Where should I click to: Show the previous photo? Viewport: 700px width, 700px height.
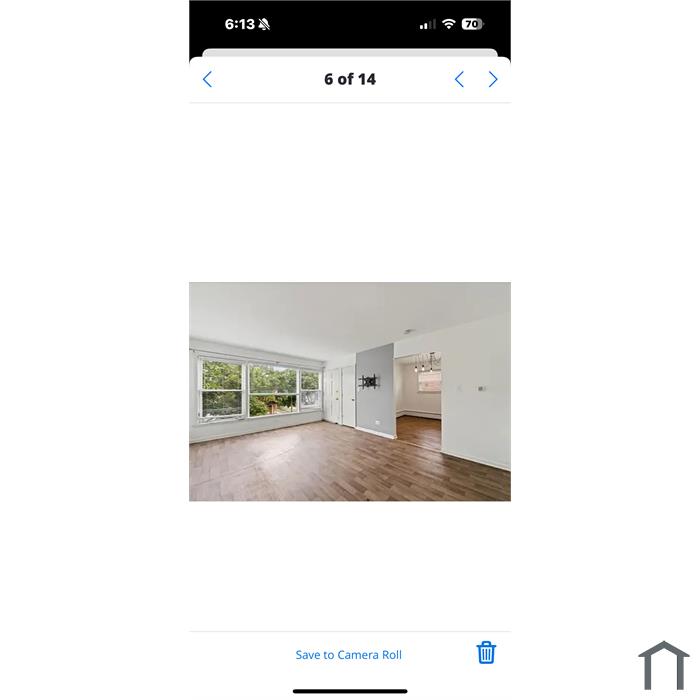click(459, 79)
